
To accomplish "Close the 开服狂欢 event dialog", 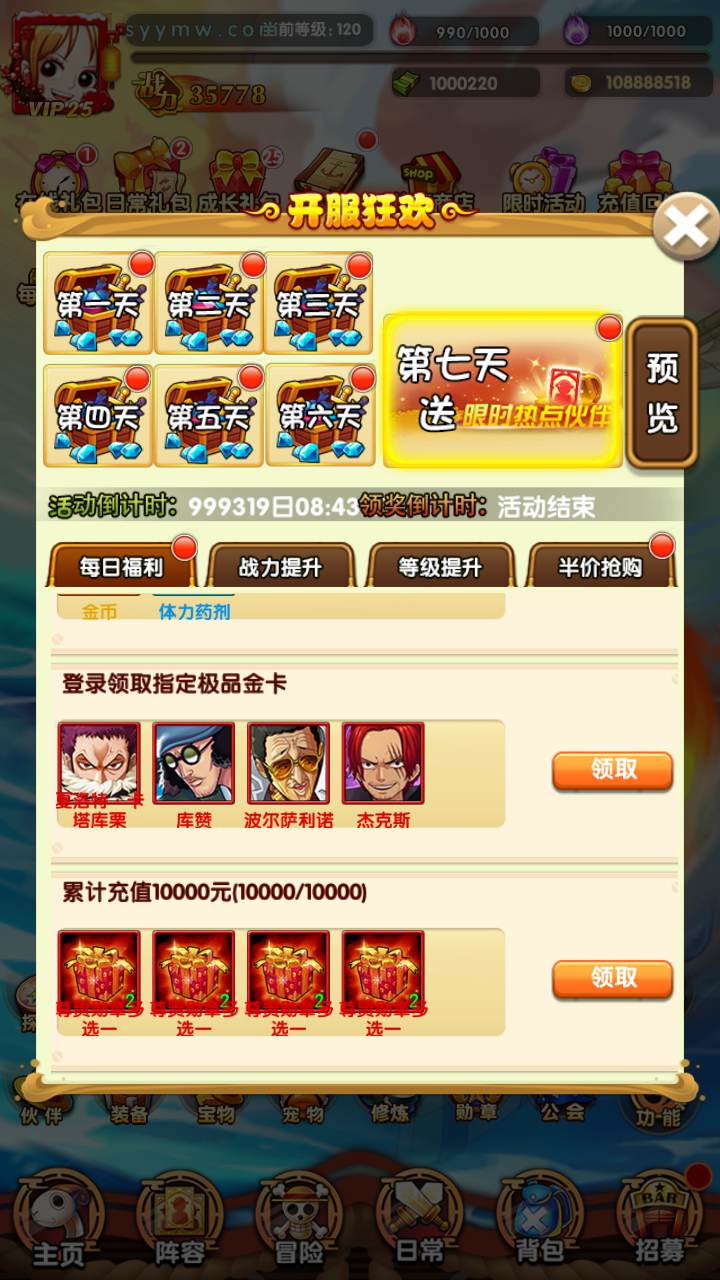I will click(x=686, y=227).
